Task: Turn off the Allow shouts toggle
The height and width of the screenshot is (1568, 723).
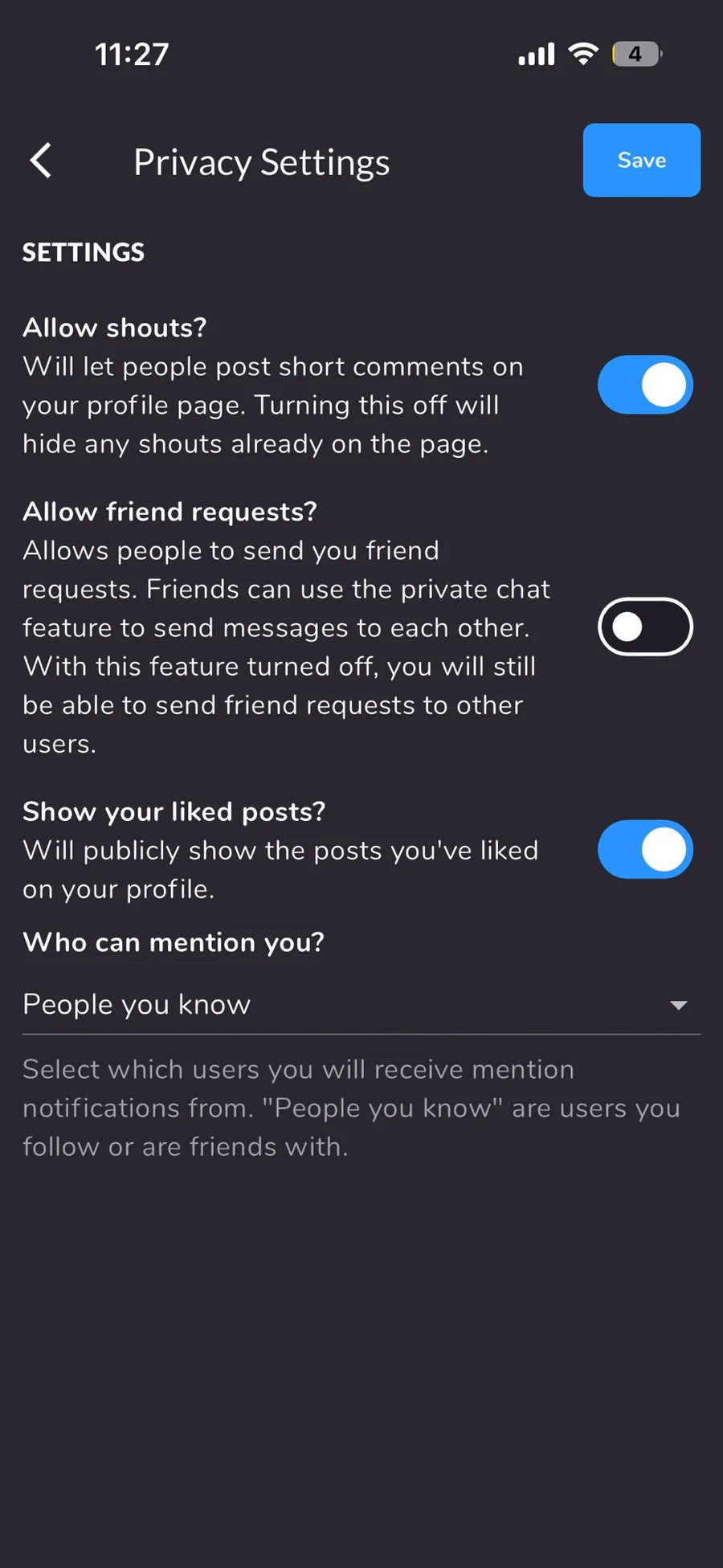Action: tap(645, 385)
